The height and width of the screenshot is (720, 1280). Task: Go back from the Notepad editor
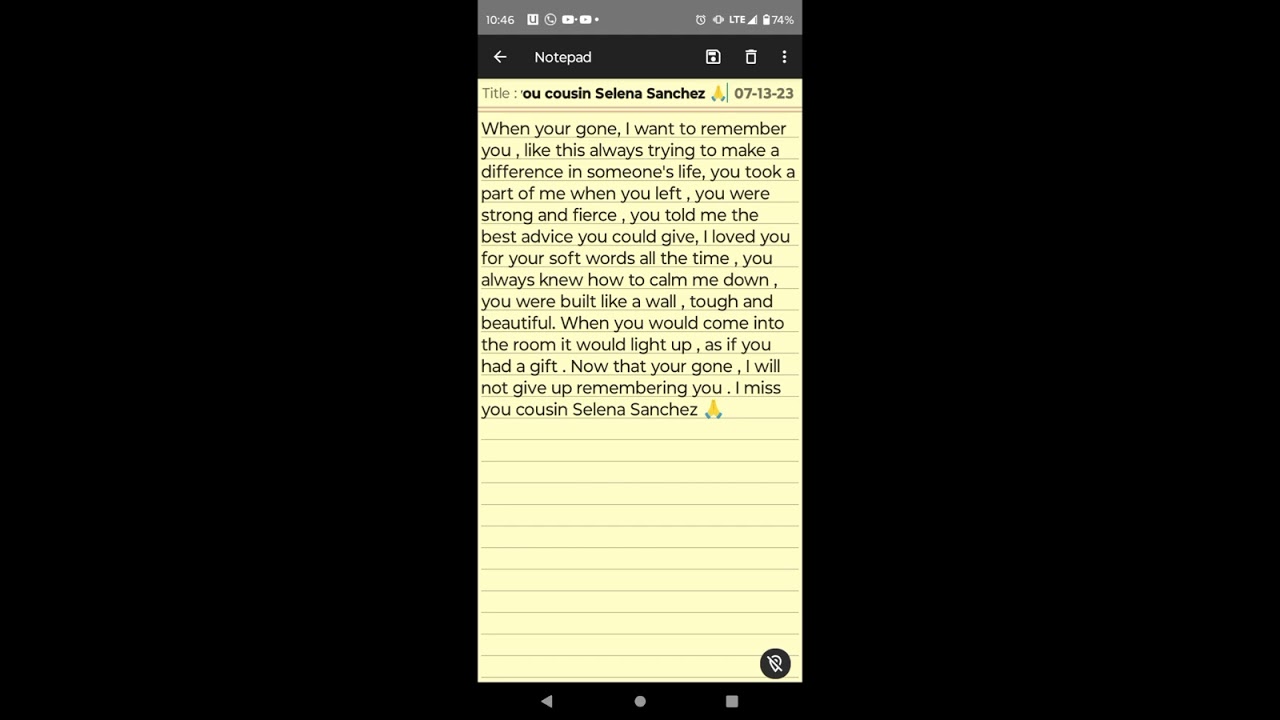point(500,57)
